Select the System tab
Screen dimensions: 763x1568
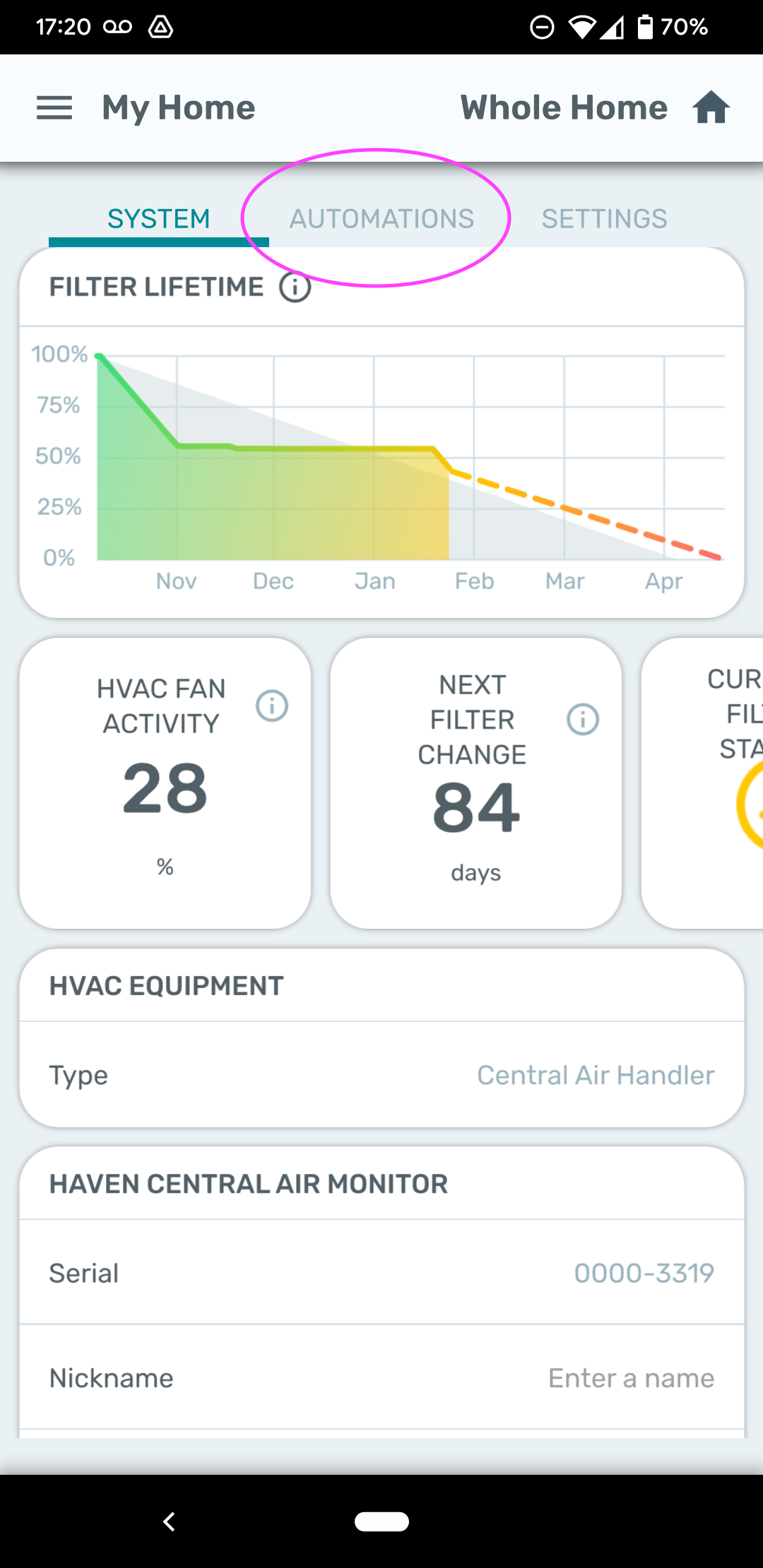tap(158, 218)
